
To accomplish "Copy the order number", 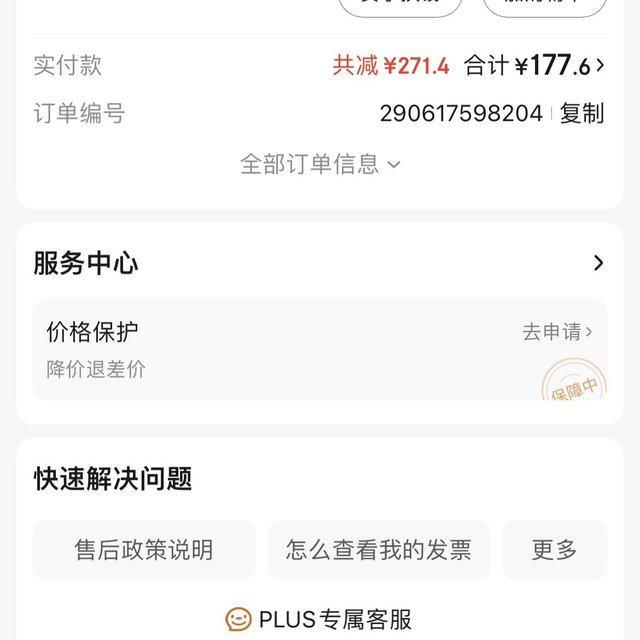I will [x=581, y=114].
